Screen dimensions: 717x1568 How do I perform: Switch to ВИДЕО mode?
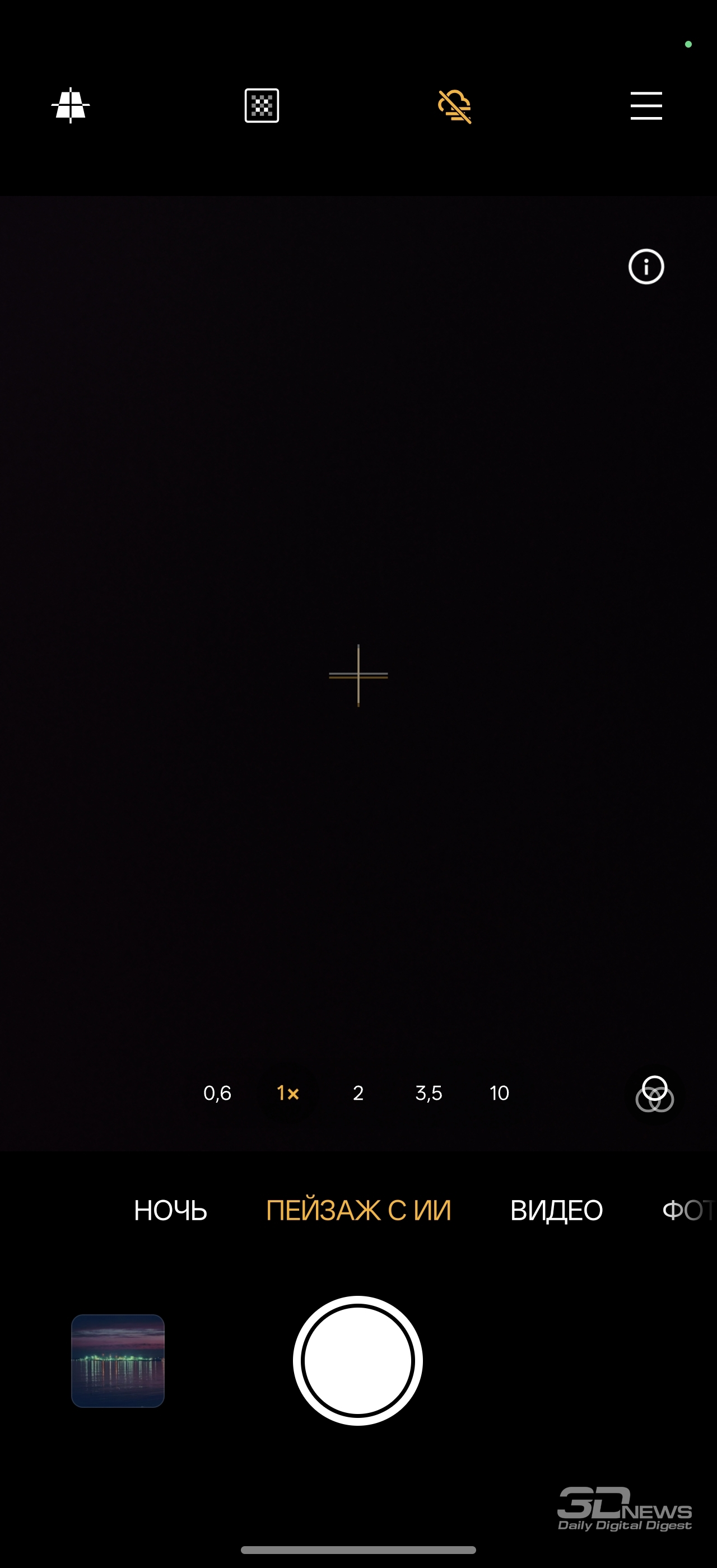(x=556, y=1211)
